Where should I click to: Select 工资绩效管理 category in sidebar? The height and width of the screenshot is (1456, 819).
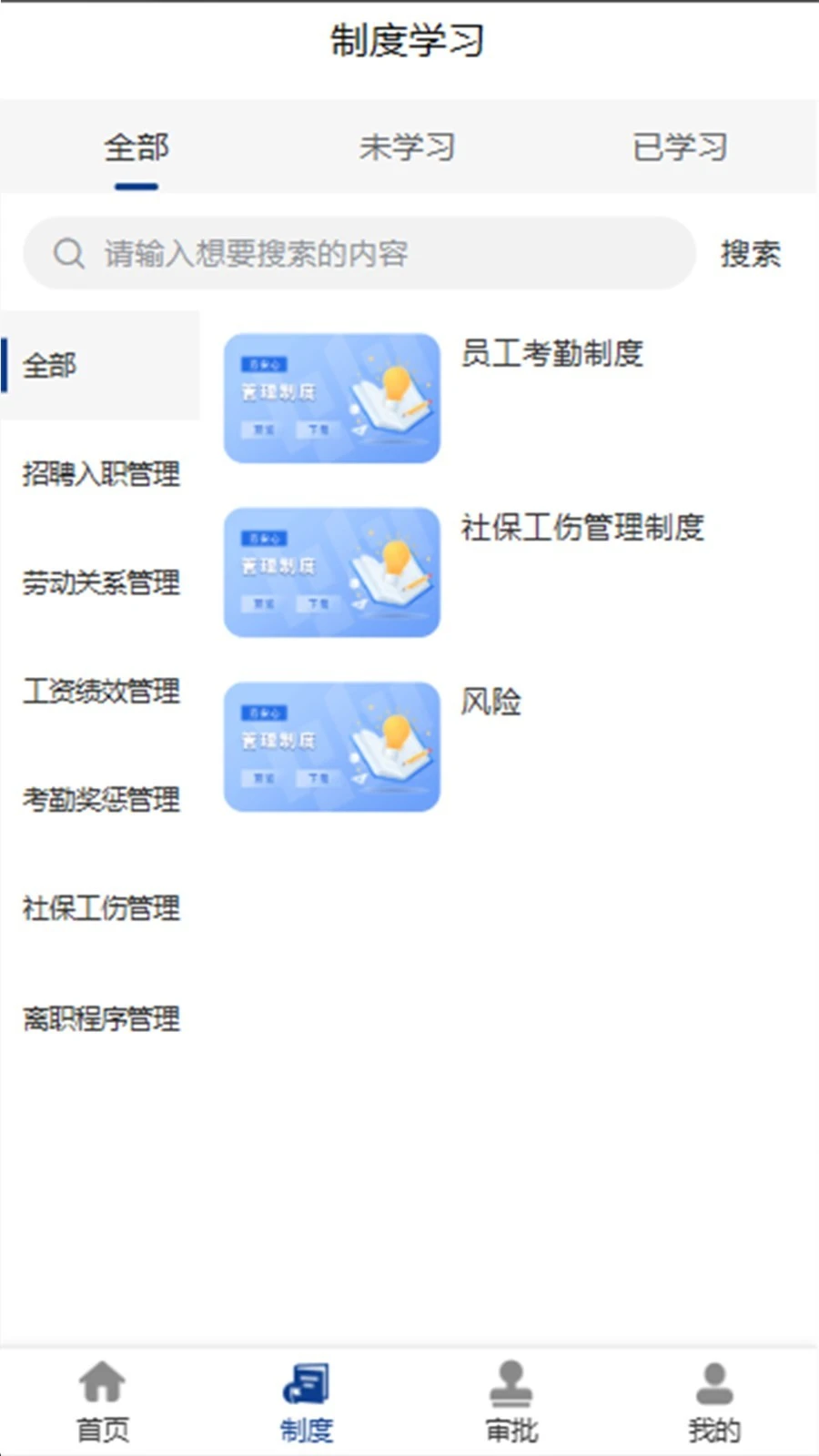pos(102,692)
